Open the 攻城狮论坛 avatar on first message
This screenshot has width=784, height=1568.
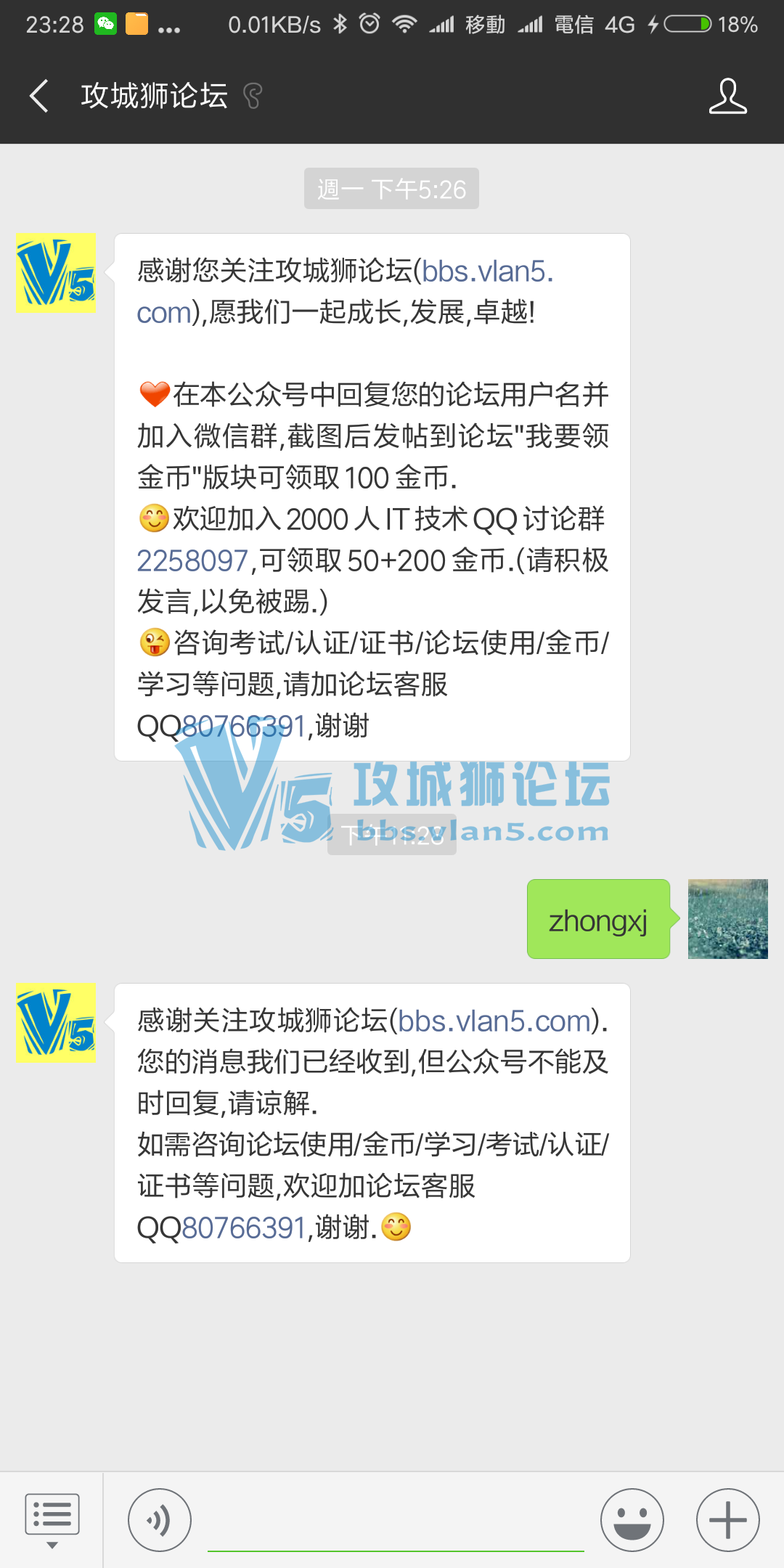(x=56, y=274)
